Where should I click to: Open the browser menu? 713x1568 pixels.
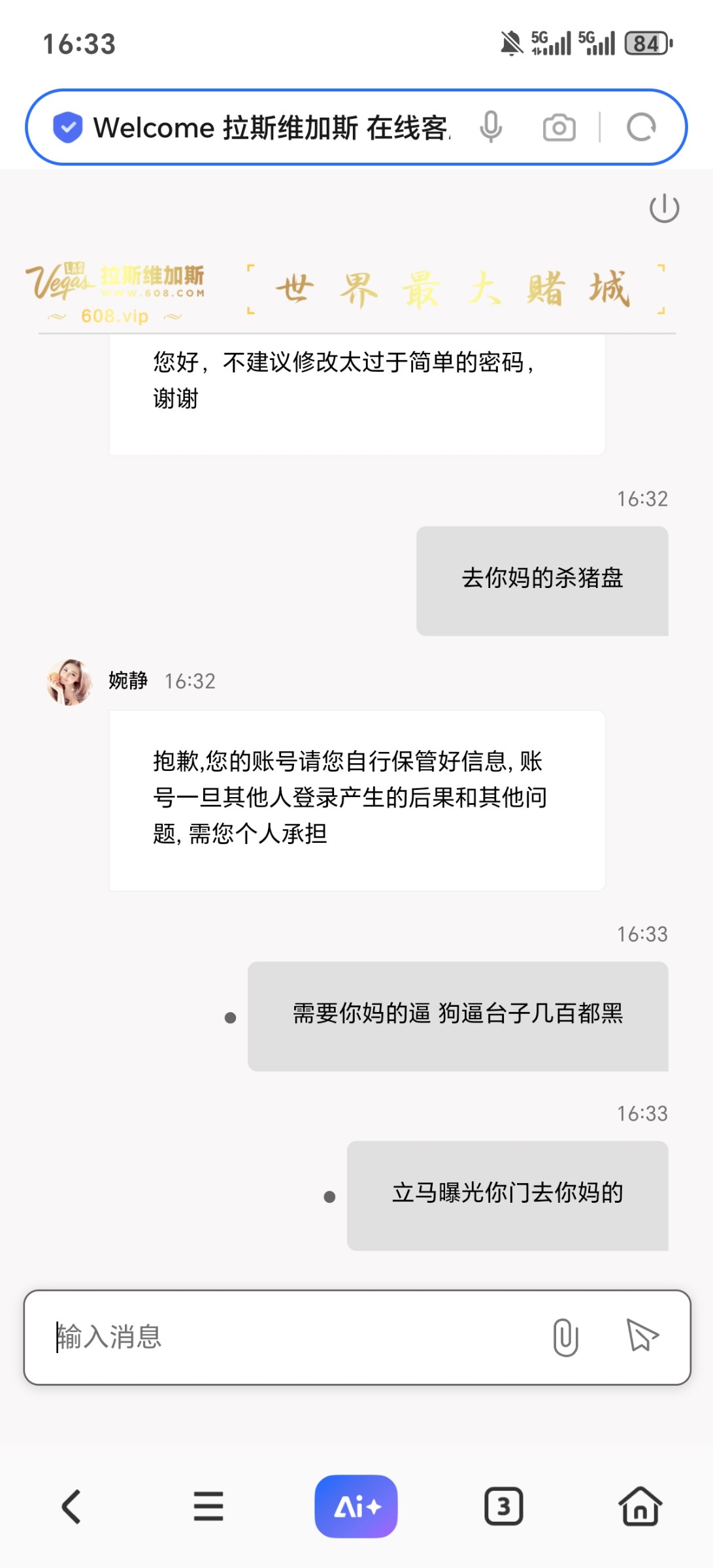tap(208, 1507)
